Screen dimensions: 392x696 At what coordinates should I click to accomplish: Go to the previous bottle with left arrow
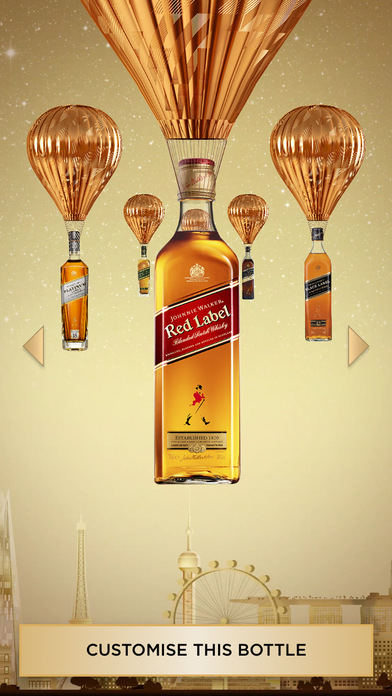(34, 346)
